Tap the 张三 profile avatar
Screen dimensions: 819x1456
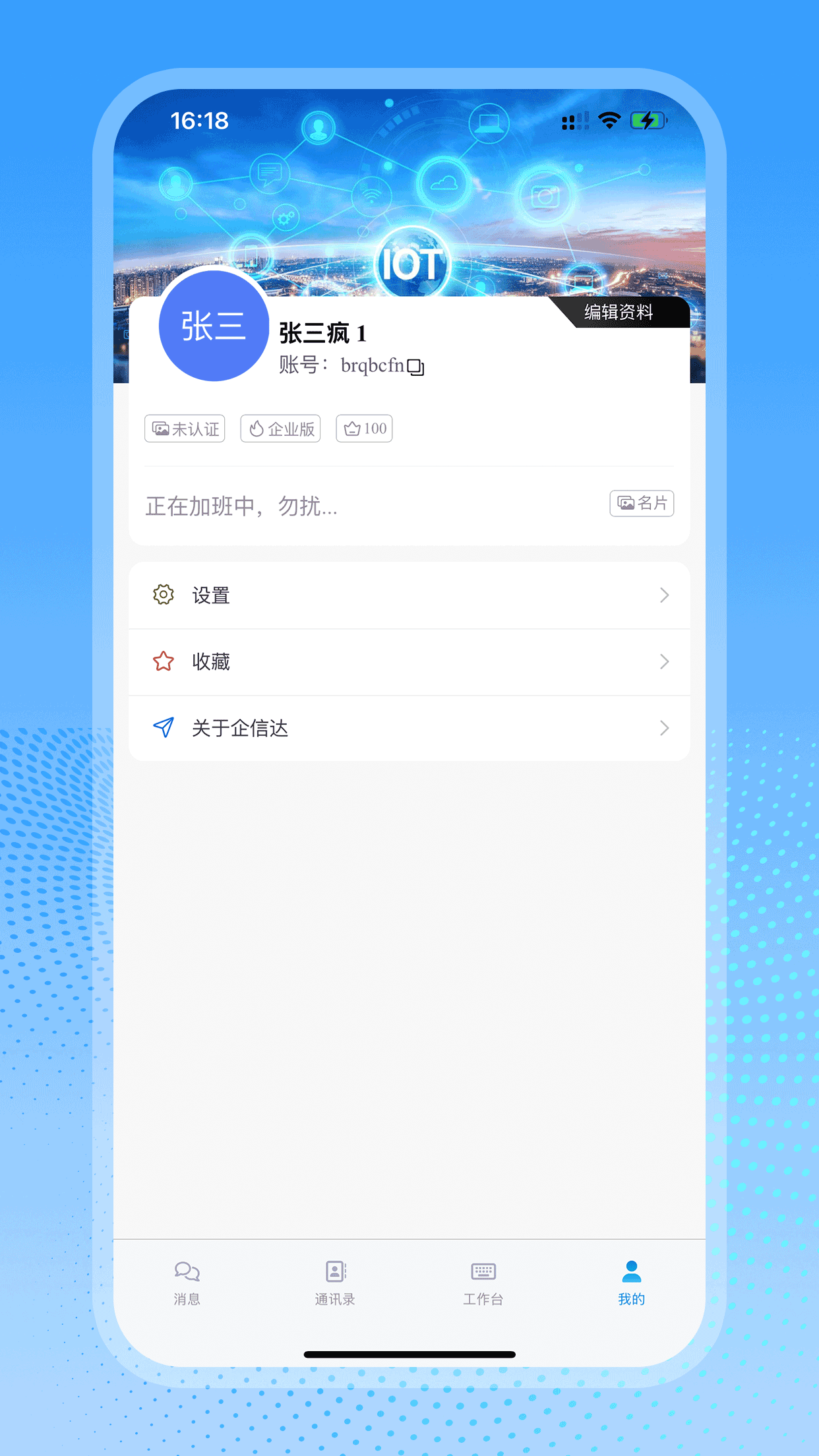pyautogui.click(x=214, y=326)
